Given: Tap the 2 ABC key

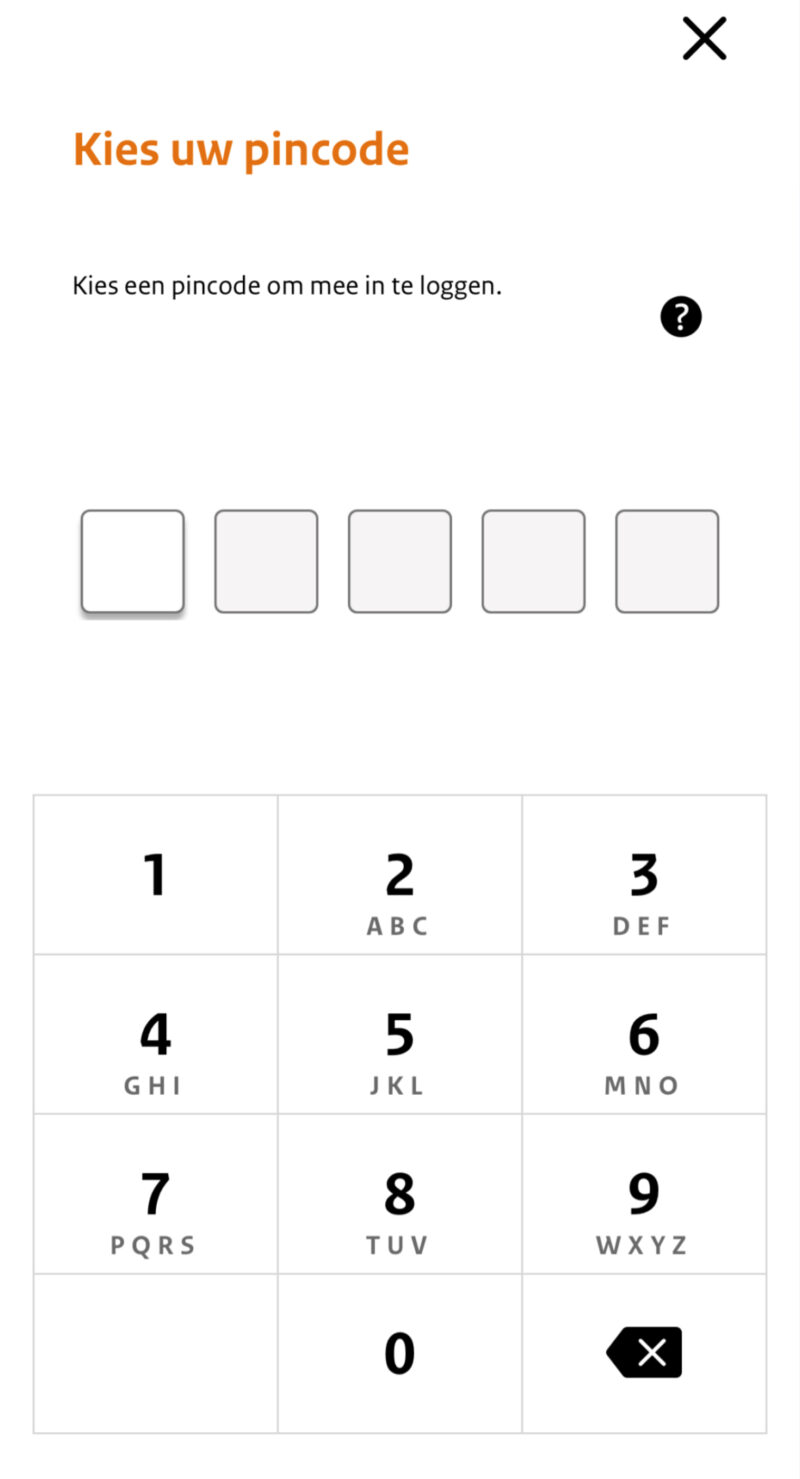Looking at the screenshot, I should pyautogui.click(x=400, y=875).
